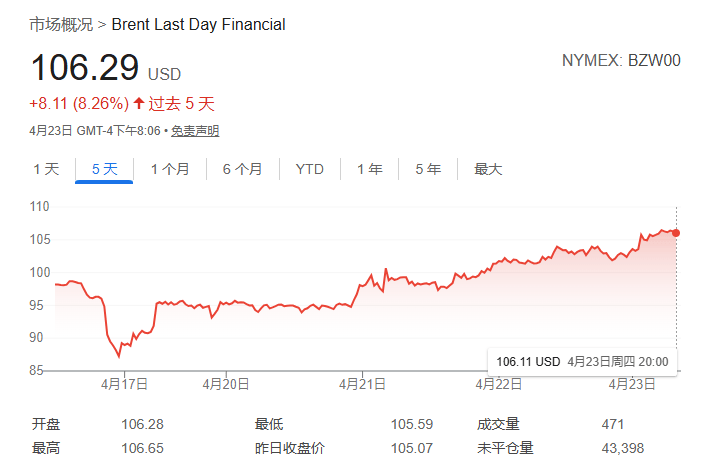
Task: Show the 最大 time range
Action: pos(488,169)
